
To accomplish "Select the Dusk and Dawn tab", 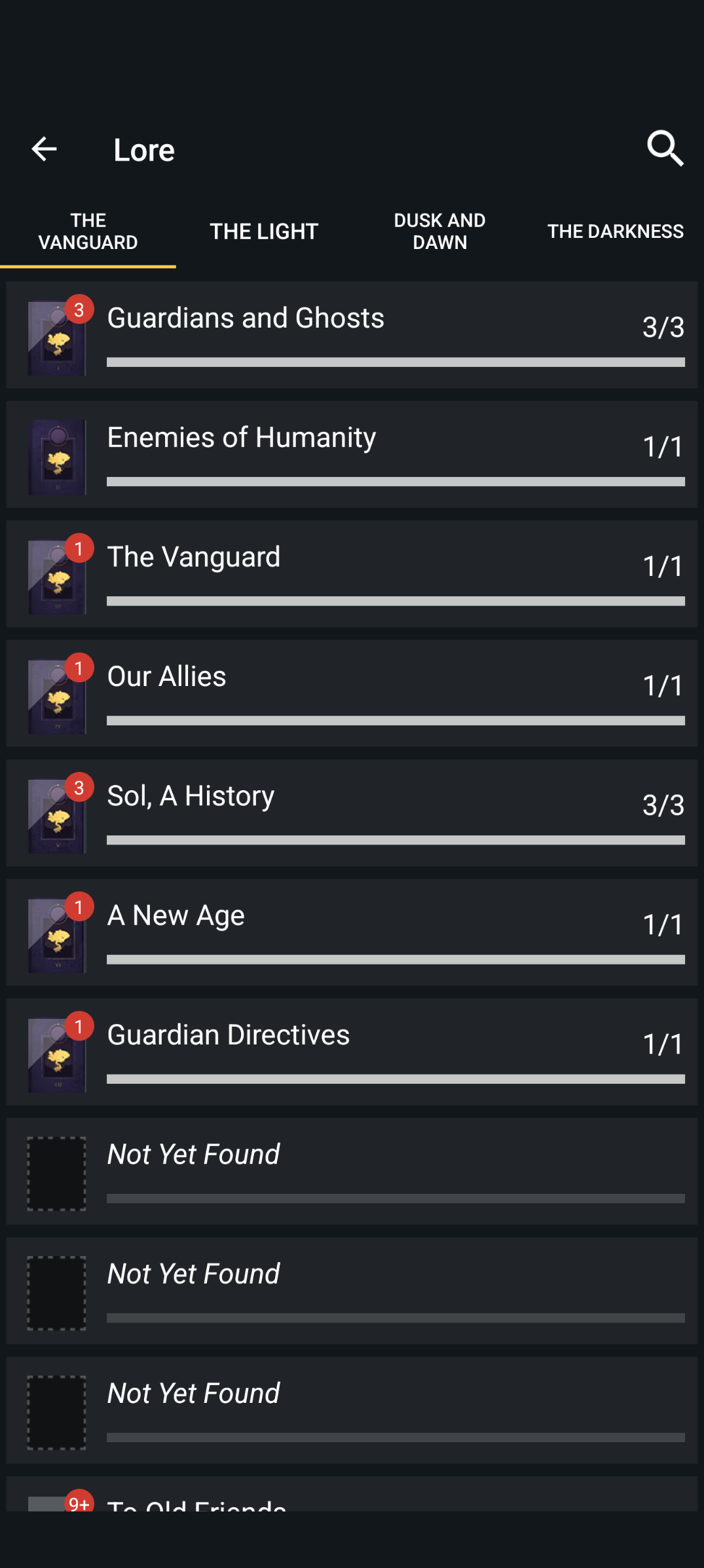I will click(439, 231).
